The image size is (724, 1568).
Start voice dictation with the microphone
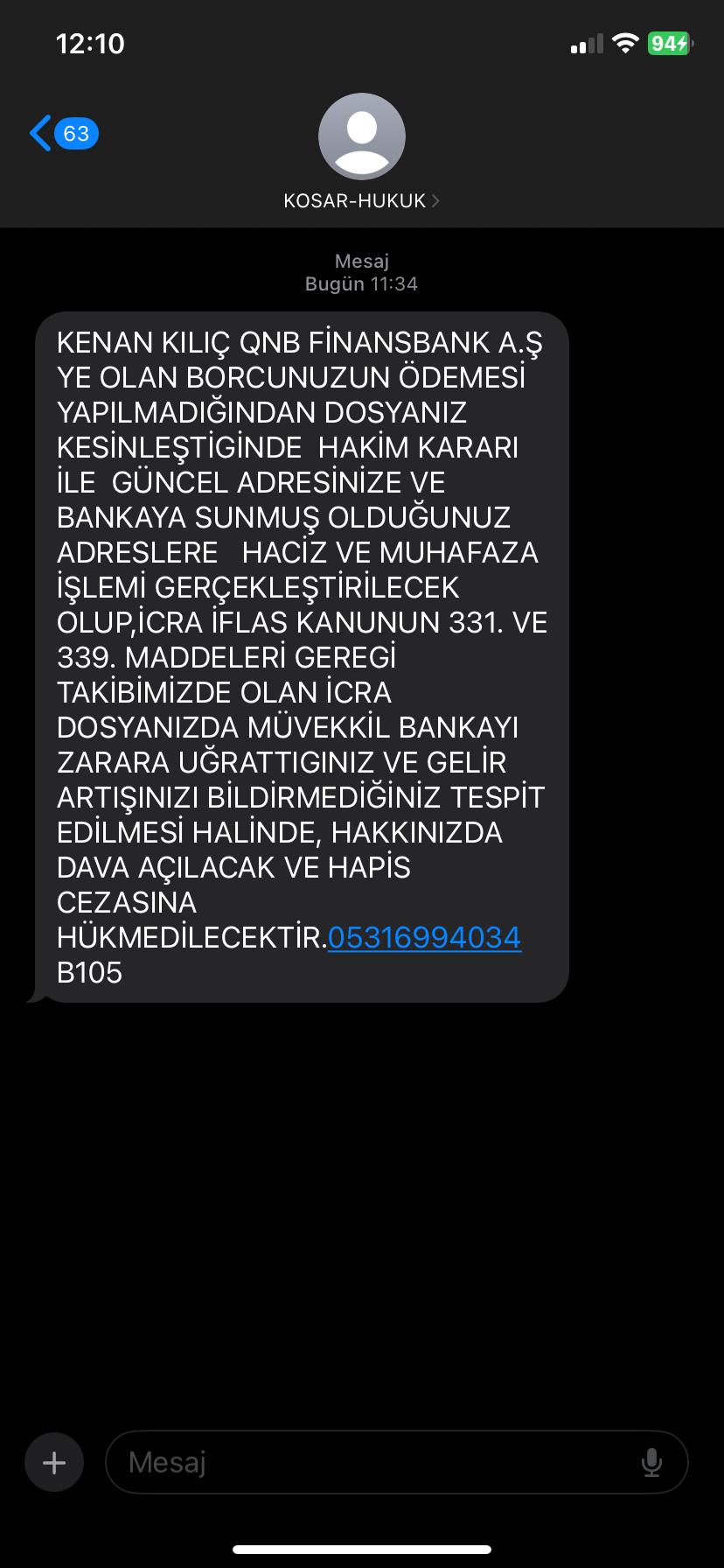pos(651,1462)
